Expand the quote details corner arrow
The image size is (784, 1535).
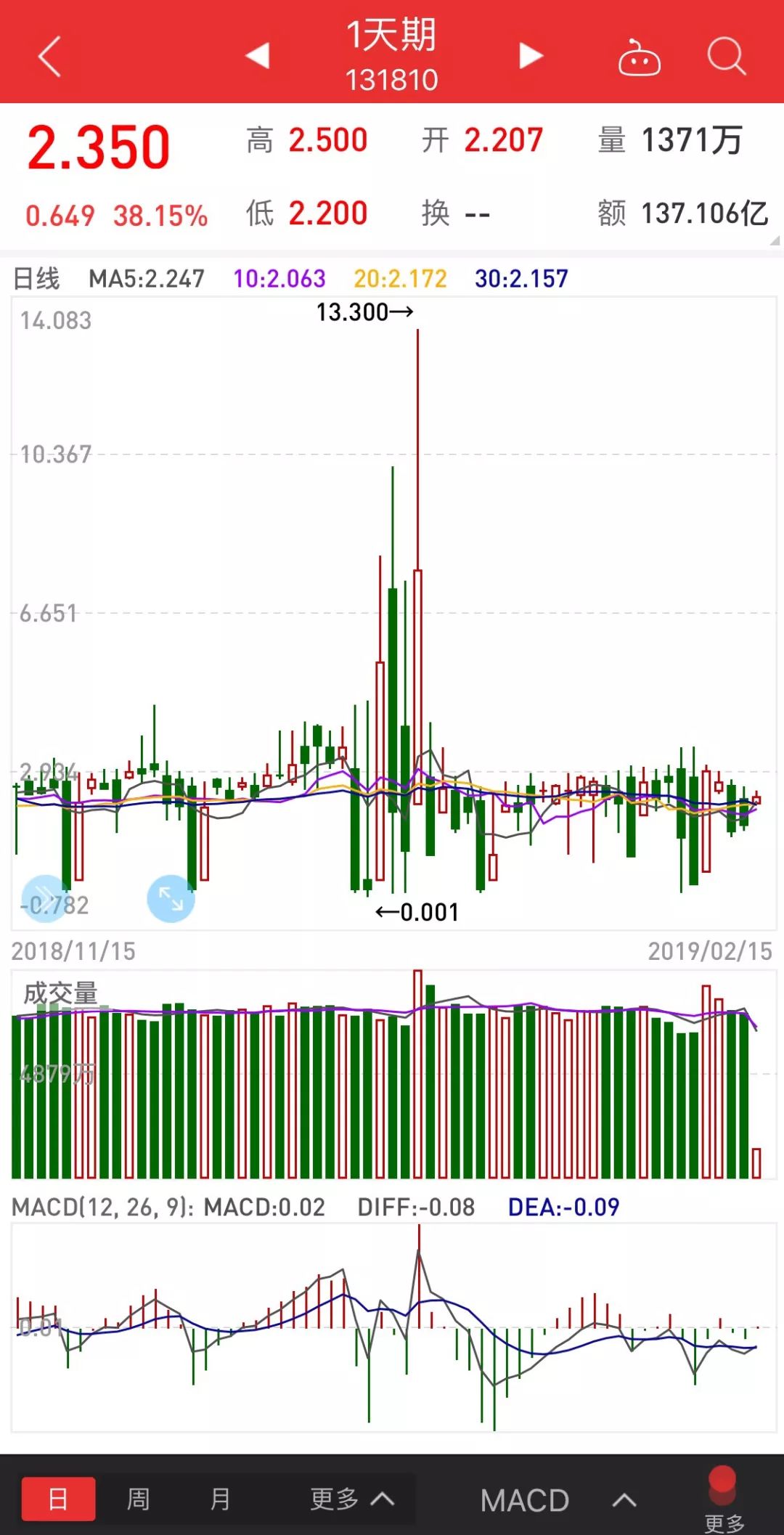point(775,240)
